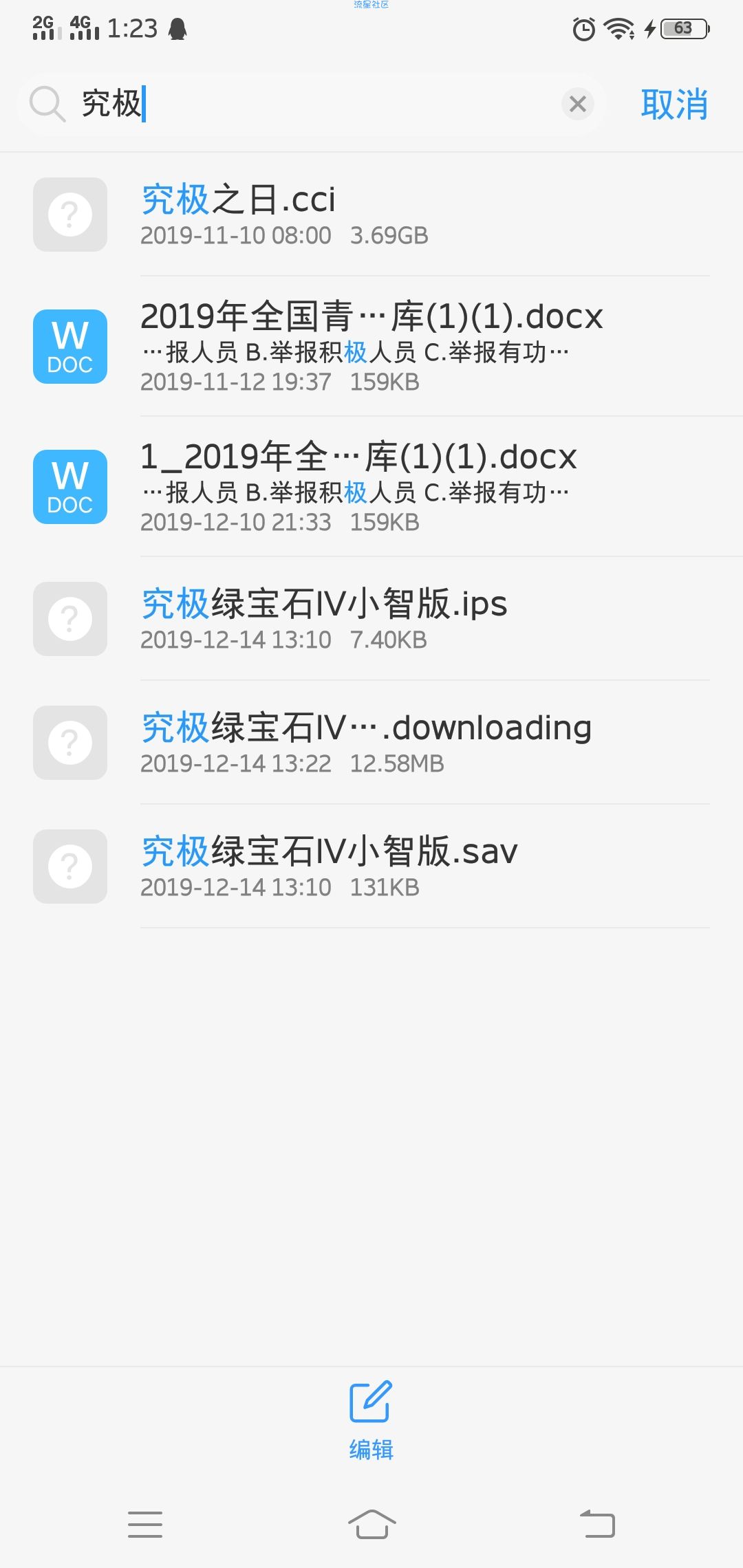743x1568 pixels.
Task: Clear the search text with the X icon
Action: 578,104
